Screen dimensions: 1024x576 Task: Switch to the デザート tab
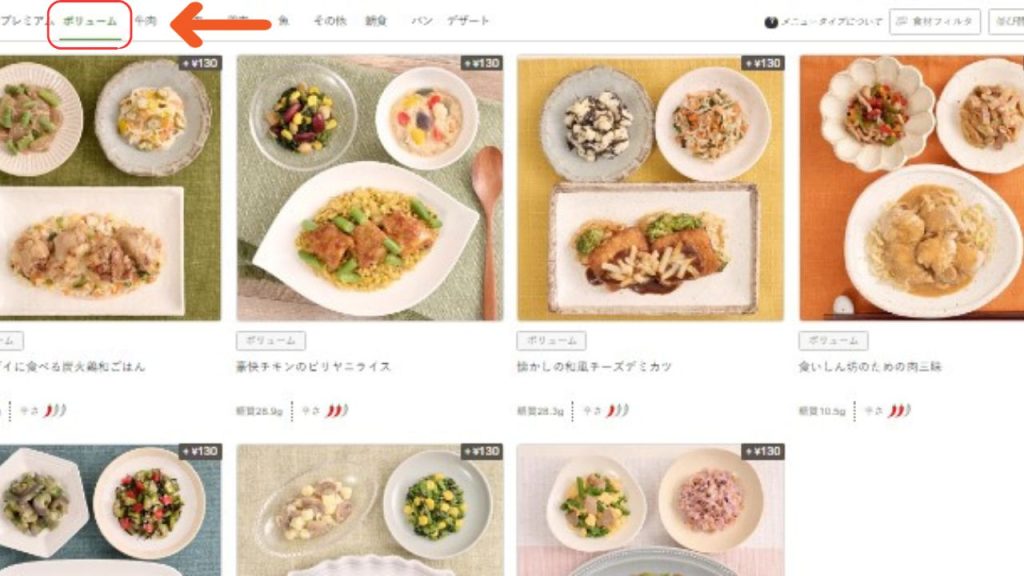point(468,21)
